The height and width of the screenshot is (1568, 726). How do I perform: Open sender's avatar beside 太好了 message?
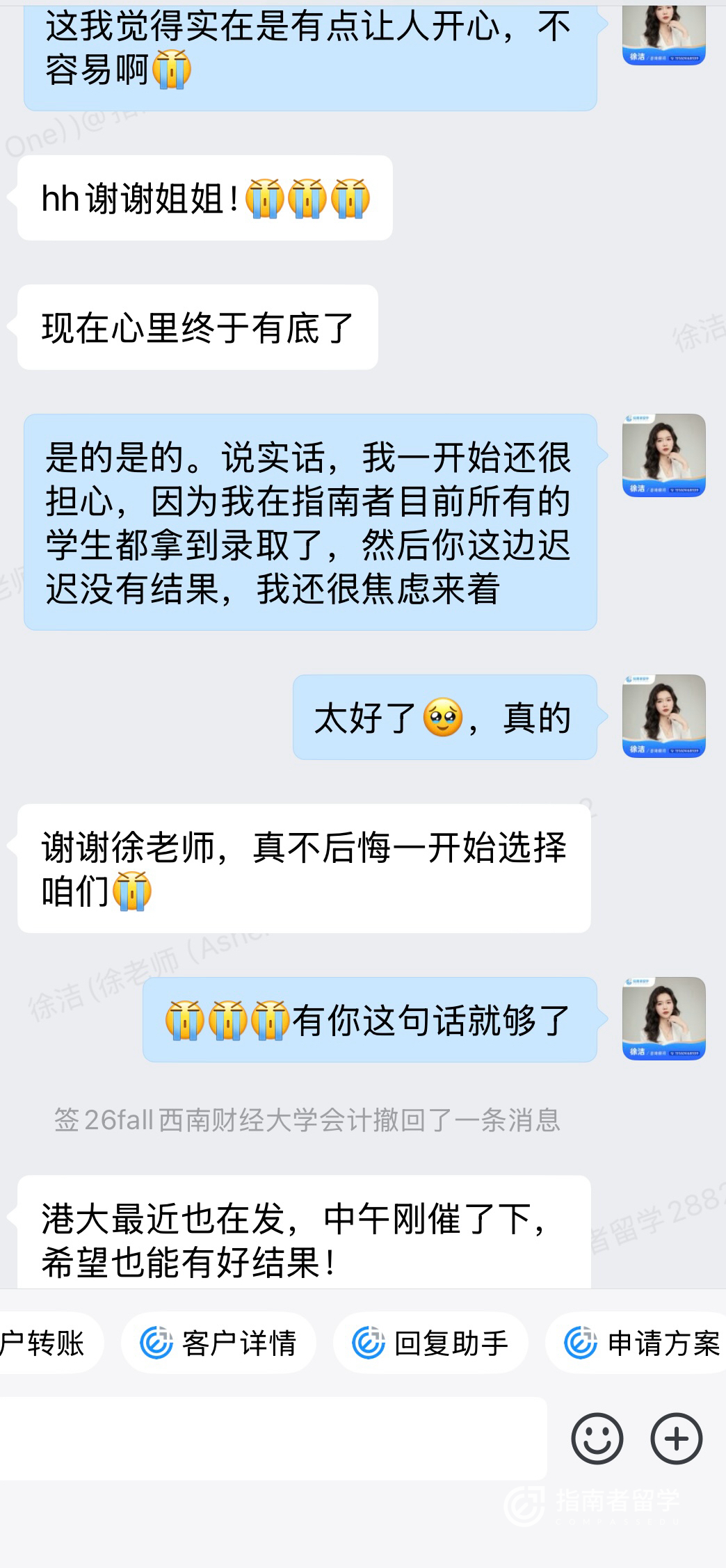663,716
